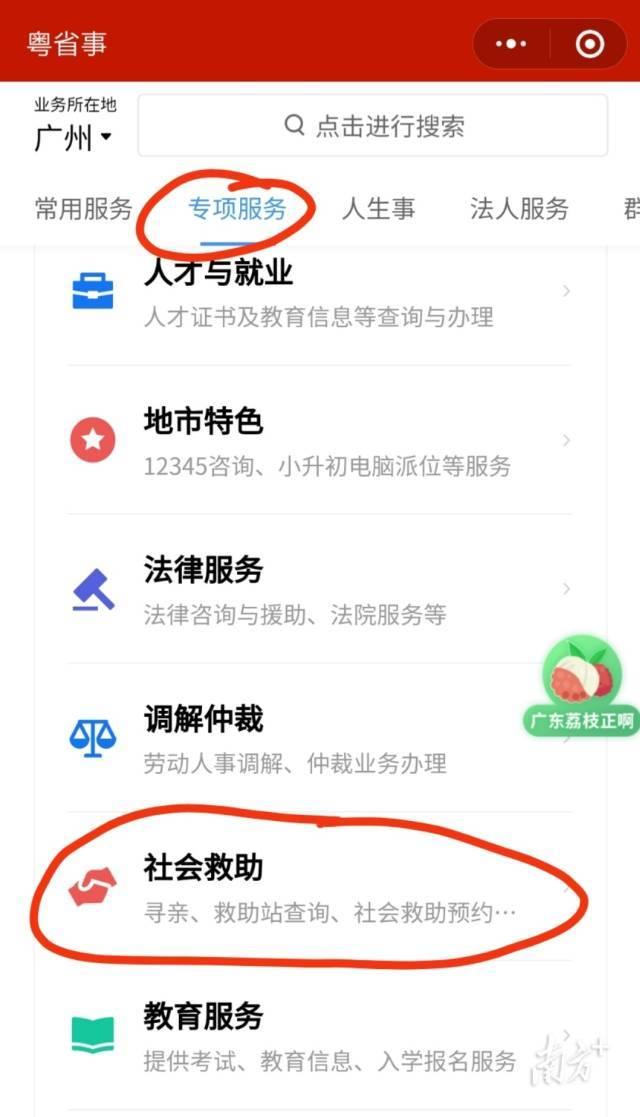The image size is (640, 1117).
Task: Switch to the 人生事 tab
Action: click(378, 209)
